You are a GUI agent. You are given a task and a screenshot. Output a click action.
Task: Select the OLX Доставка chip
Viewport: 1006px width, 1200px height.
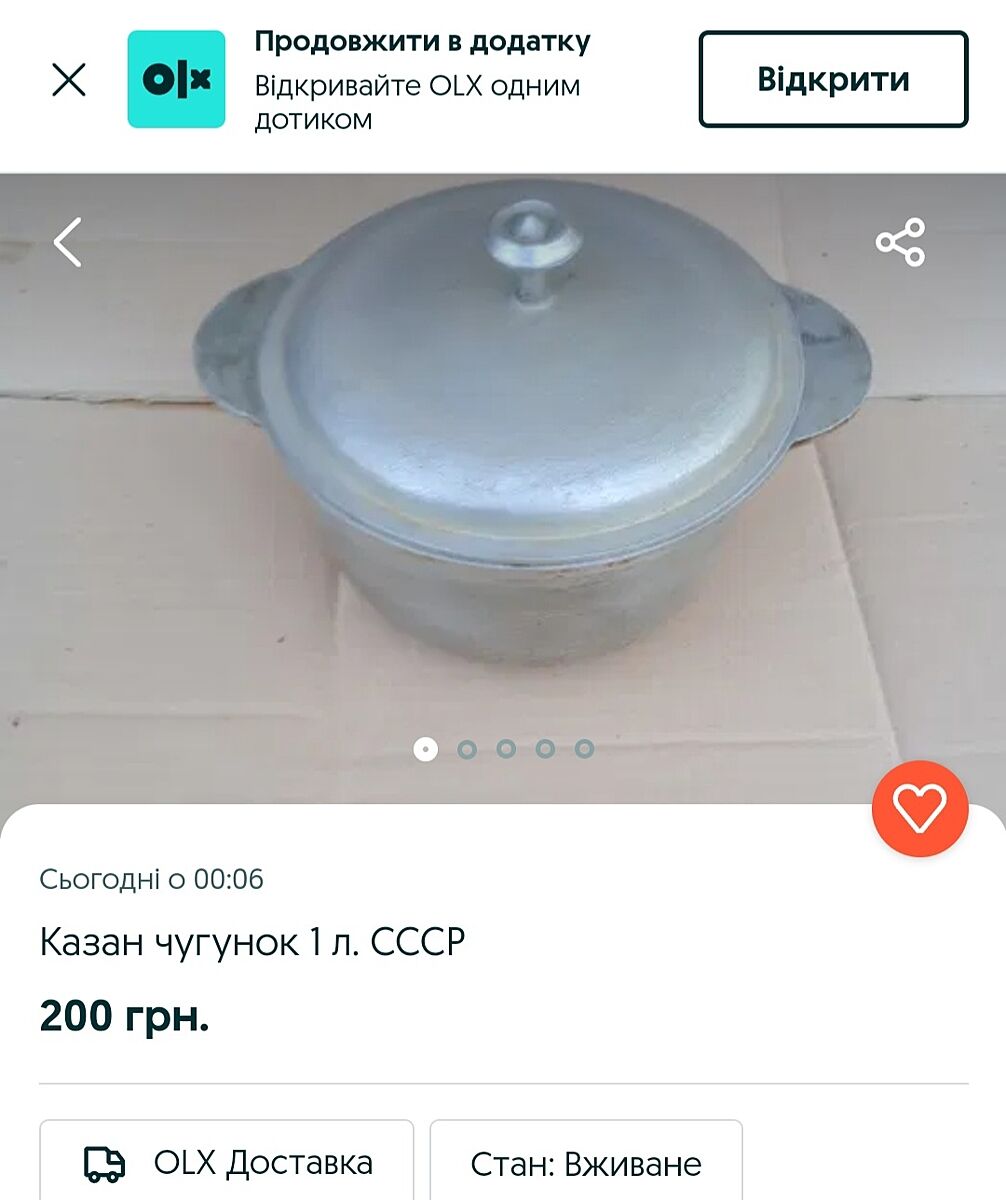click(227, 1162)
